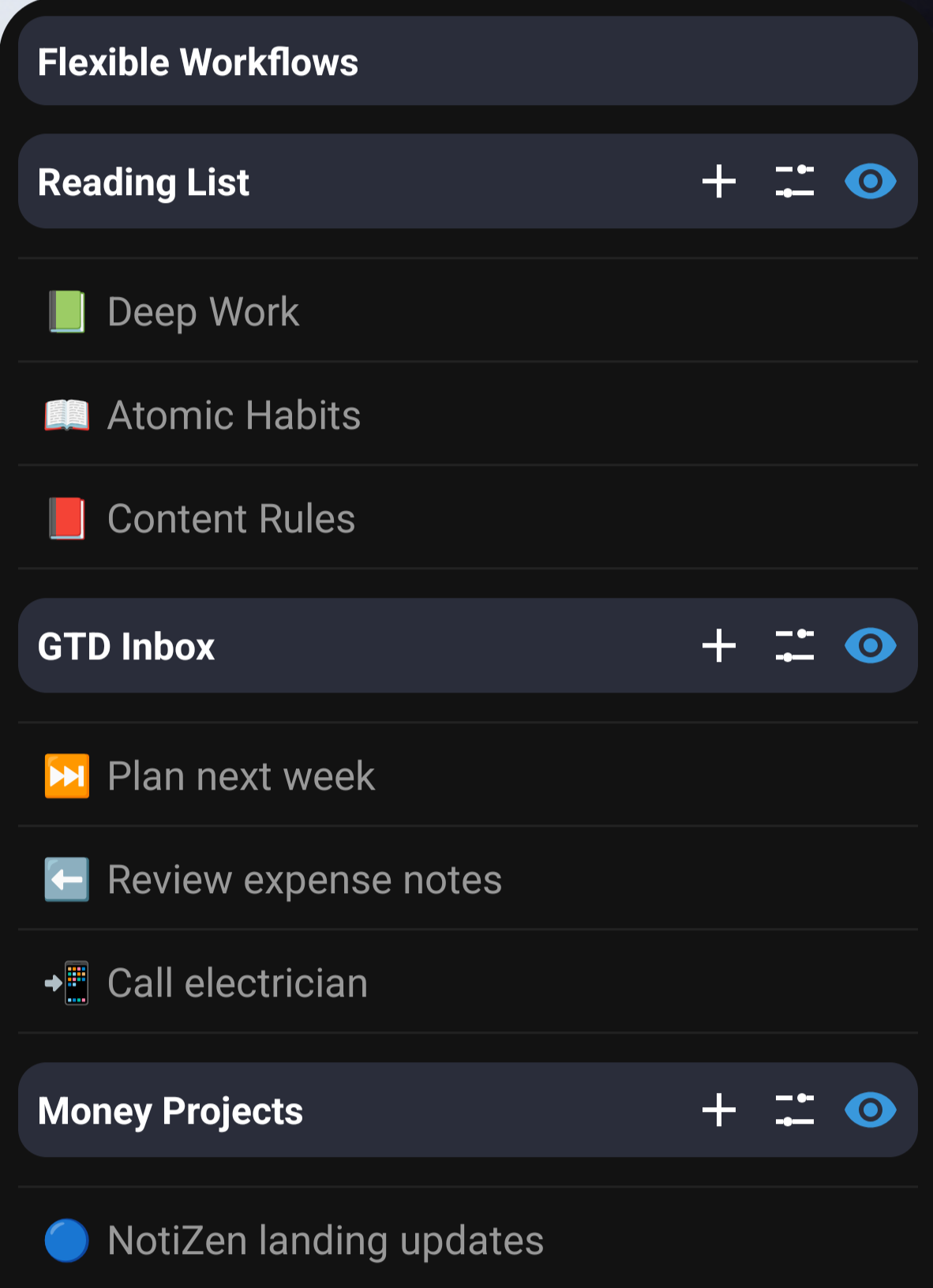Viewport: 933px width, 1288px height.
Task: Add a new task to GTD Inbox
Action: pyautogui.click(x=718, y=645)
